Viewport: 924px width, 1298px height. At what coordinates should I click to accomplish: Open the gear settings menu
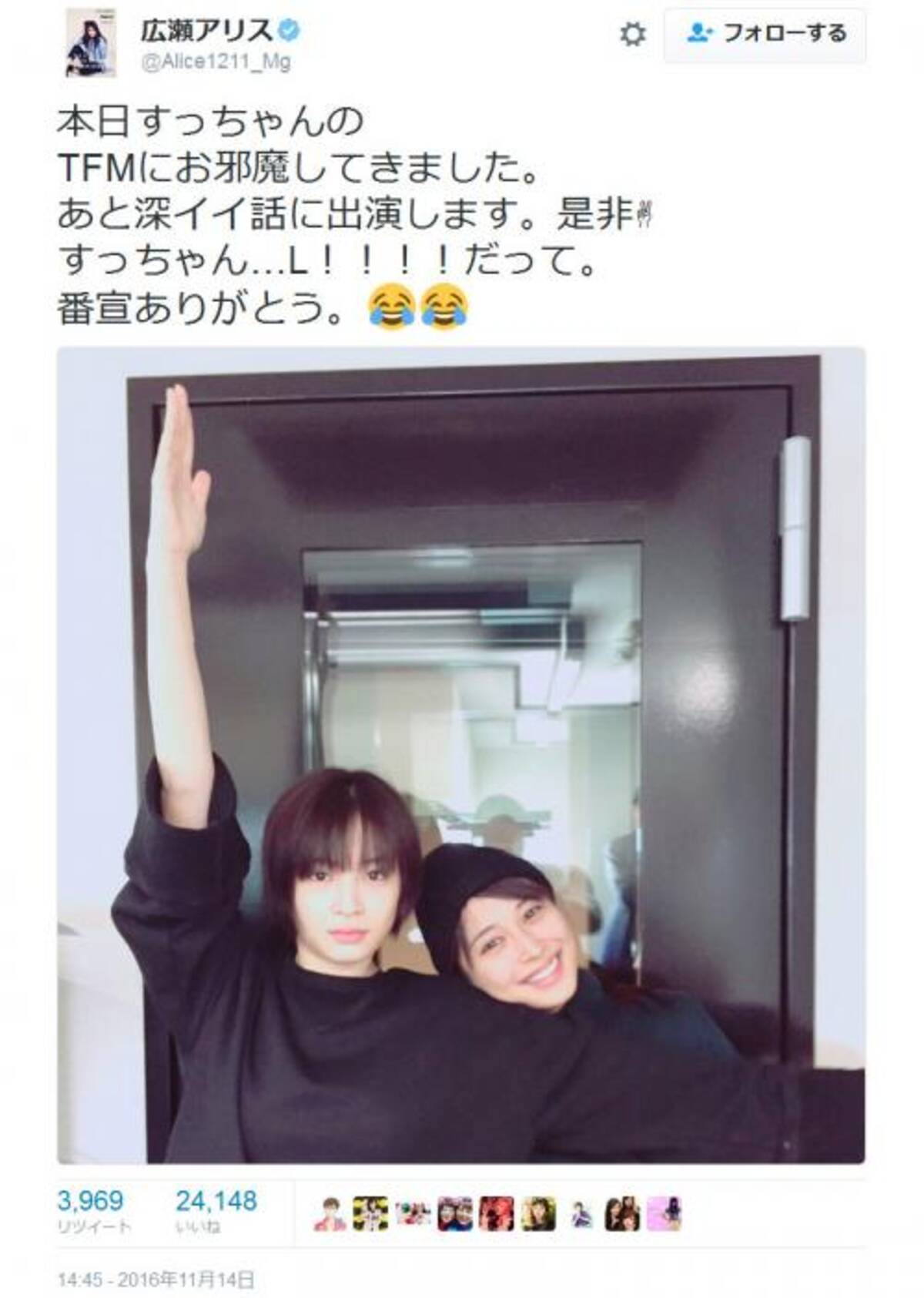(633, 35)
